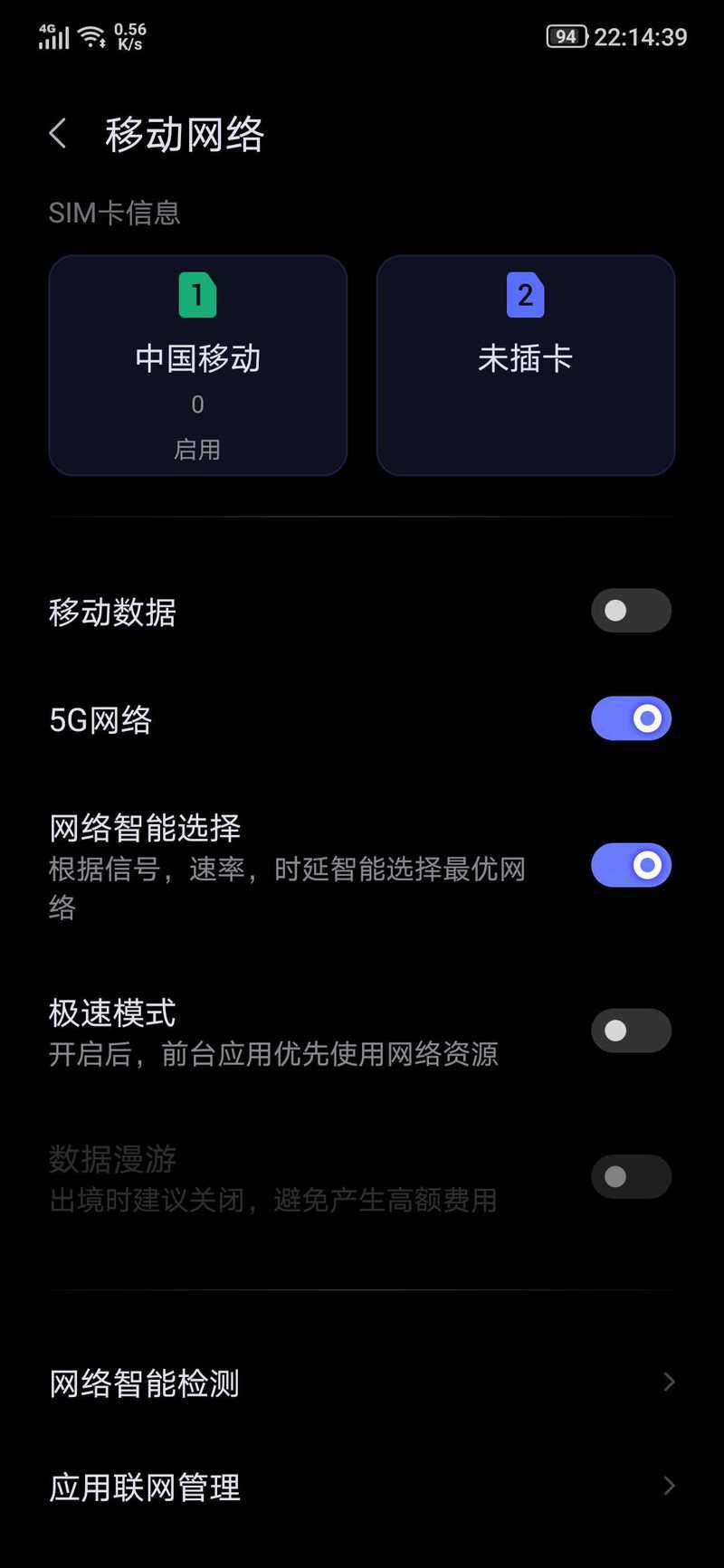Turn off 网络智能选择 switch
This screenshot has width=724, height=1568.
[631, 865]
